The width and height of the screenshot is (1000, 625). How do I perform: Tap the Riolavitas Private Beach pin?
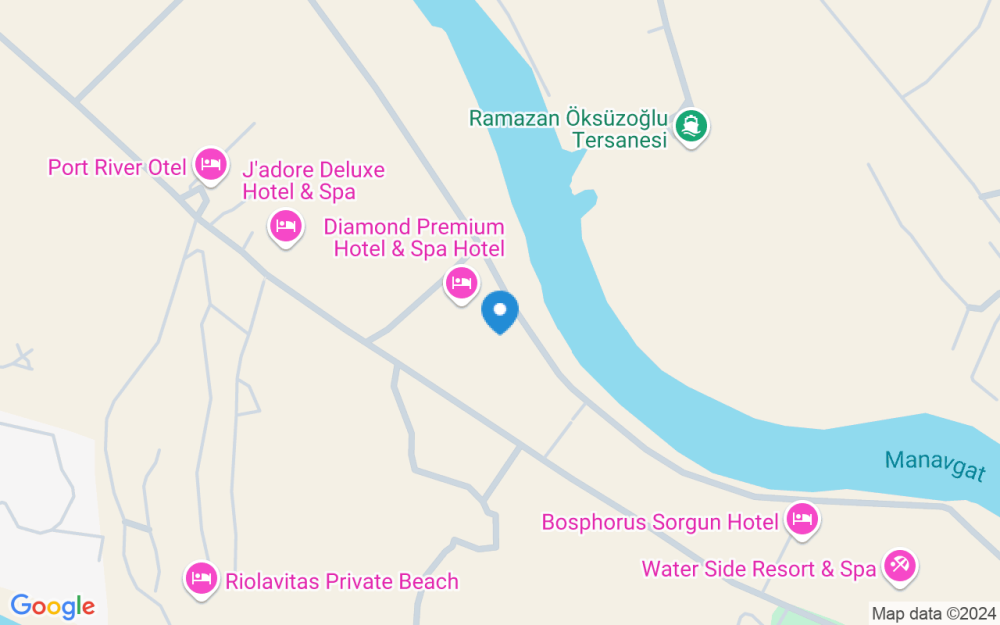pyautogui.click(x=202, y=577)
